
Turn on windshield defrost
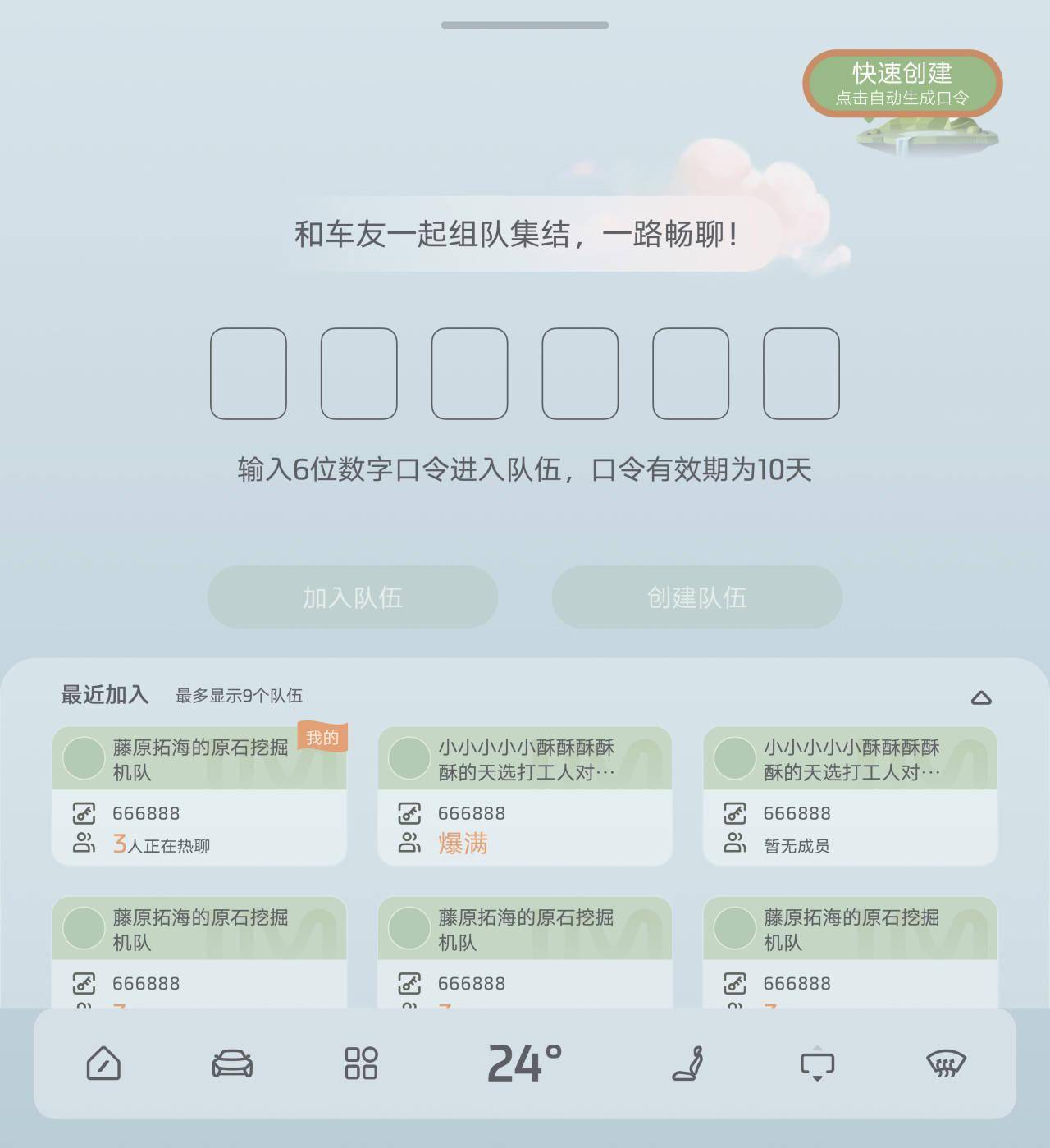point(946,1063)
